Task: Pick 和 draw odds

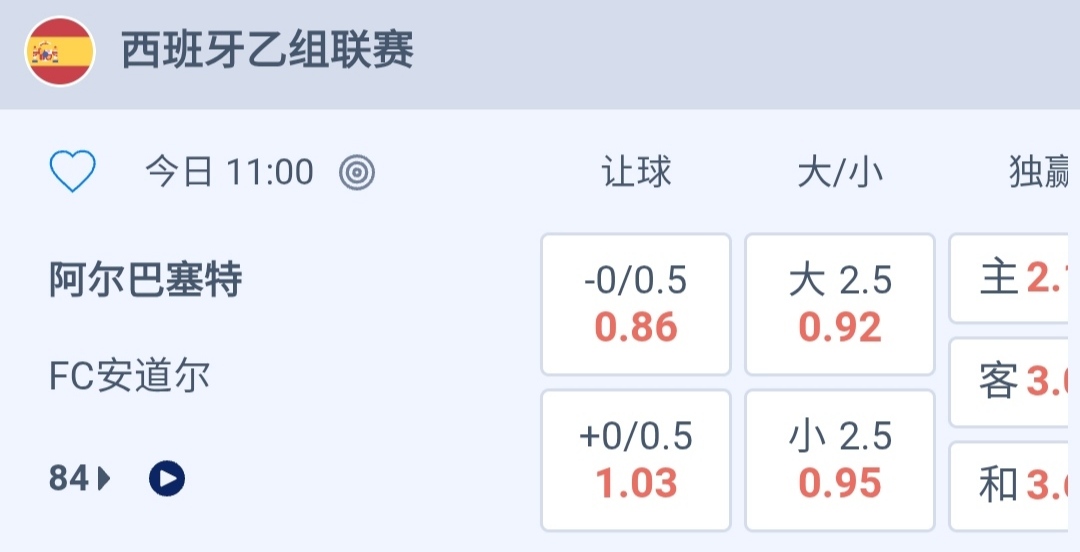Action: 1015,485
